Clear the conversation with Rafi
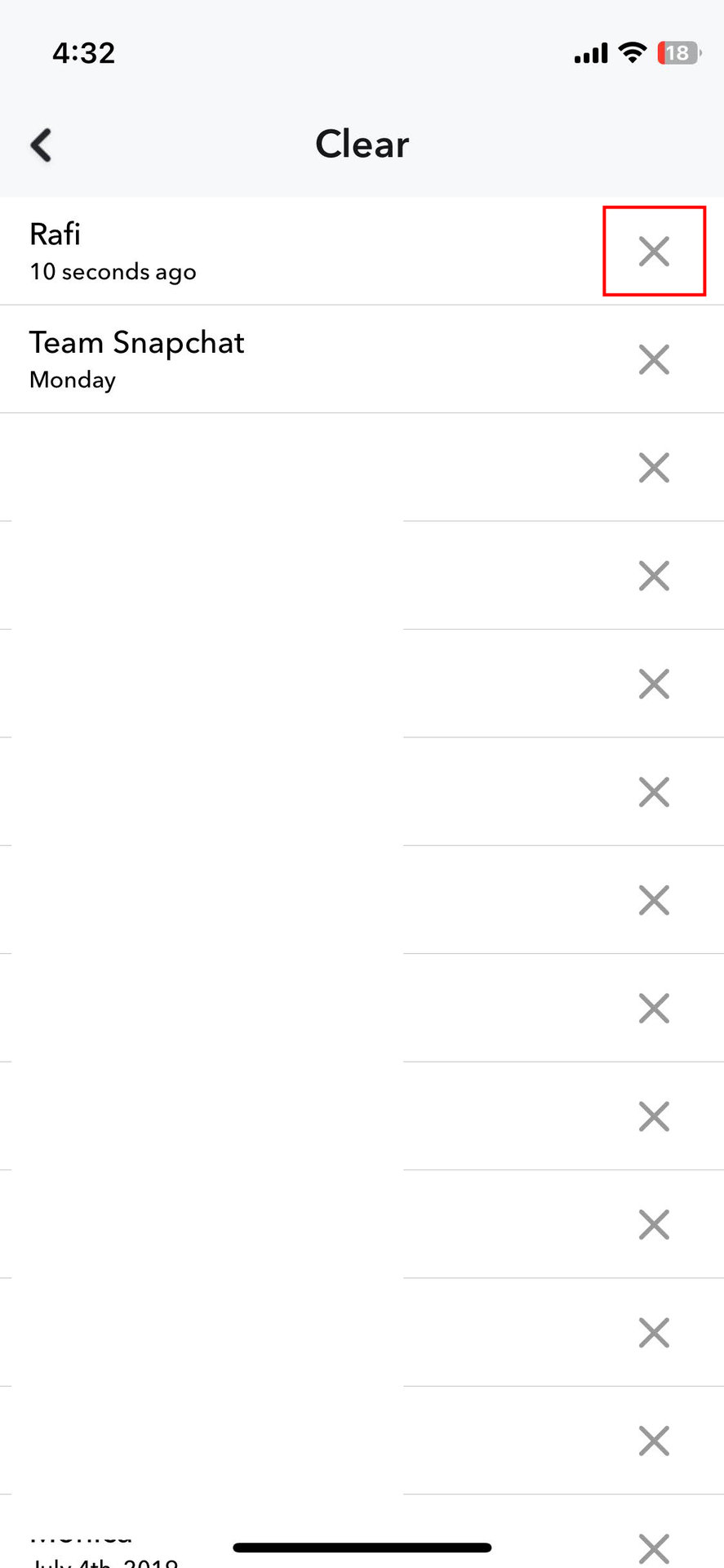Viewport: 724px width, 1568px height. (653, 251)
